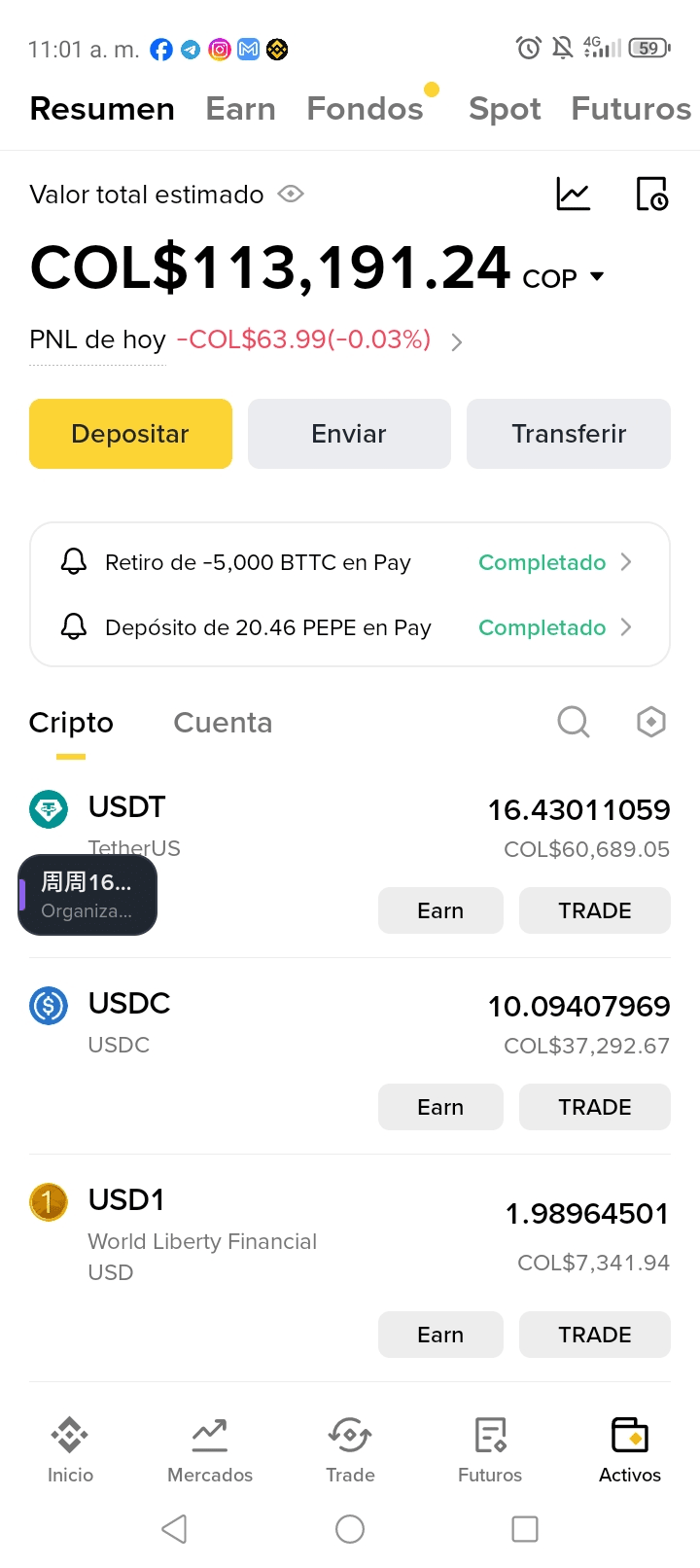Tap the Depositar button
The width and height of the screenshot is (700, 1568).
(x=130, y=434)
